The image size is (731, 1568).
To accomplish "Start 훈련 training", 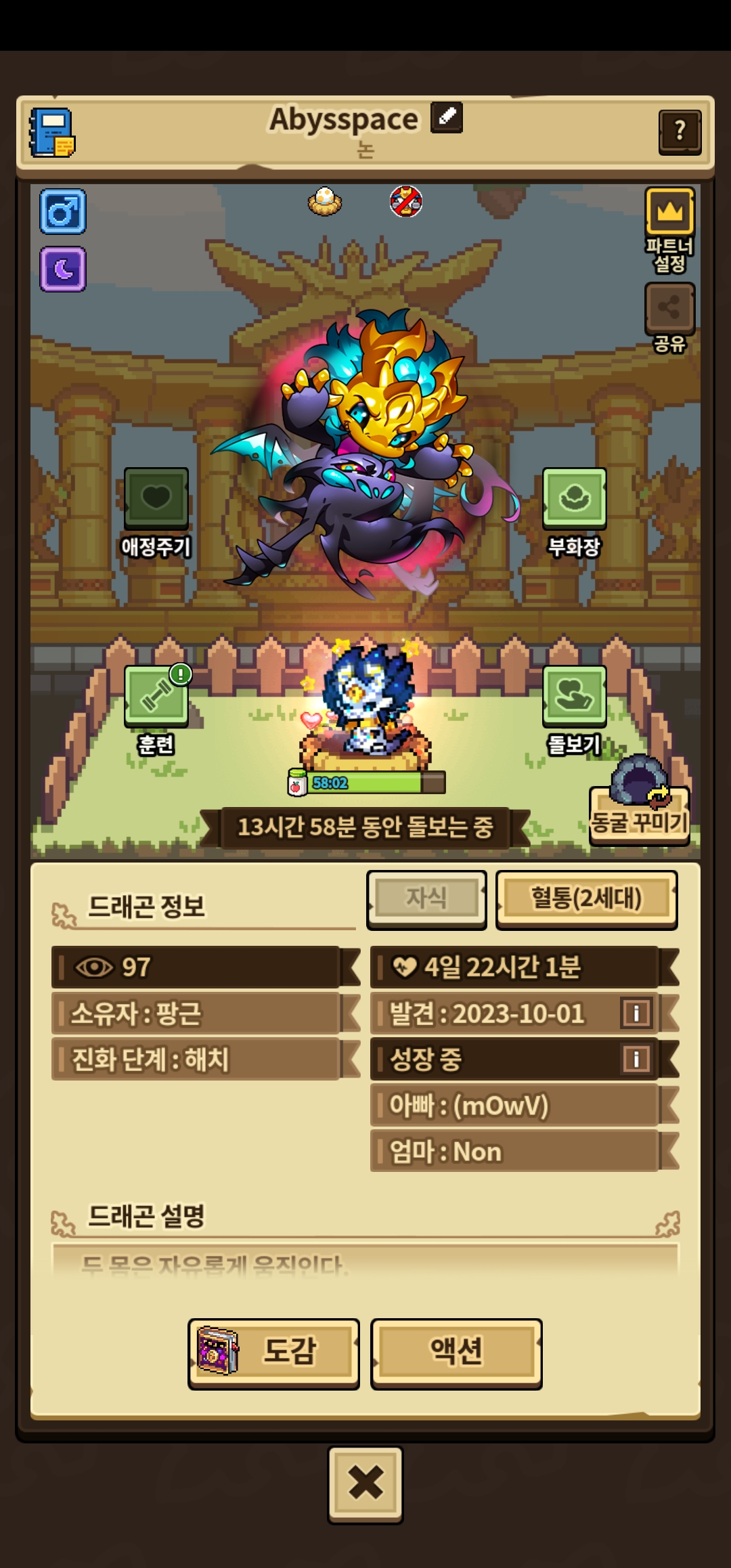I will pos(156,697).
